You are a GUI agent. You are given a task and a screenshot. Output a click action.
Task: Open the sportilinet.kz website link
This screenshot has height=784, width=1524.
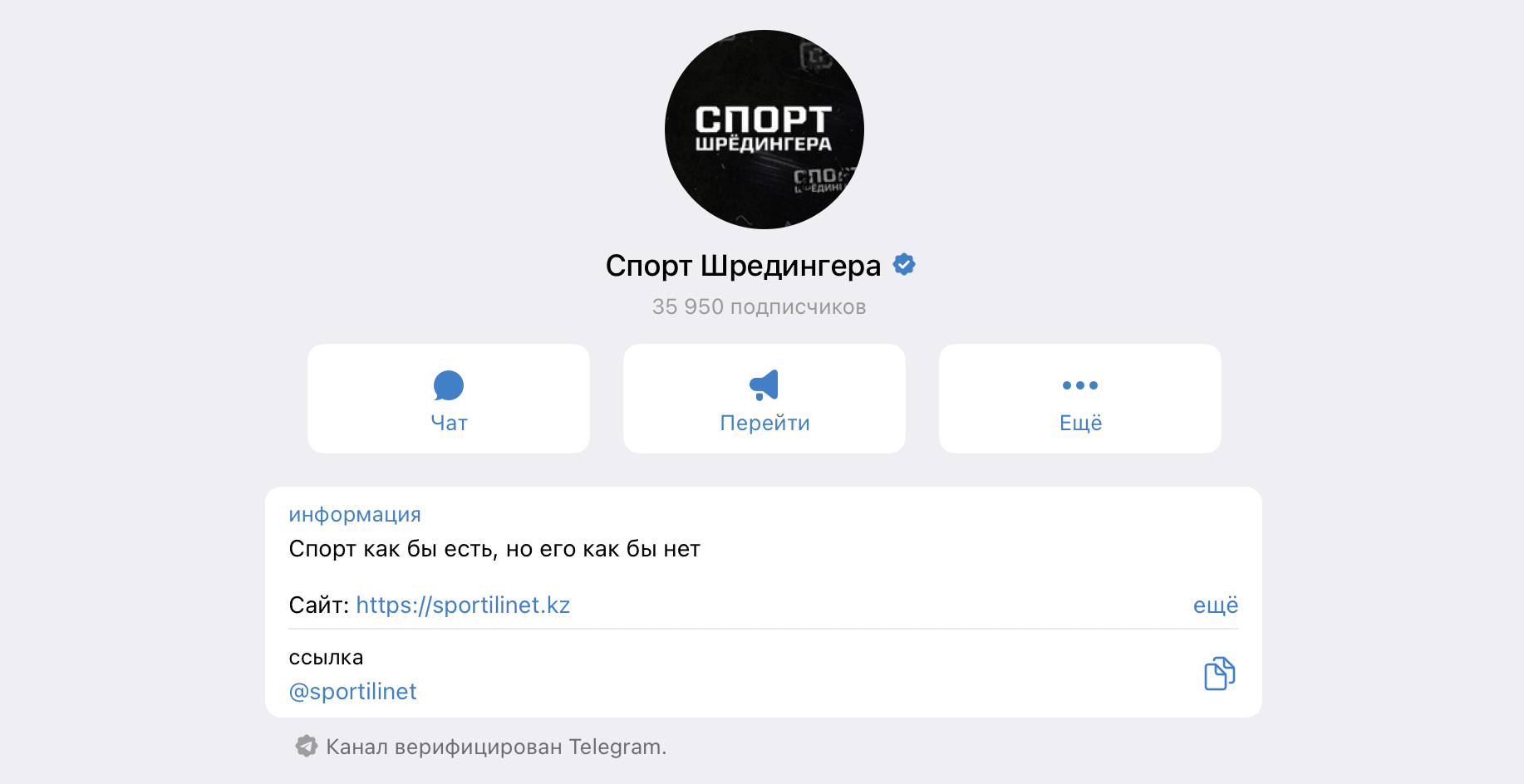463,605
